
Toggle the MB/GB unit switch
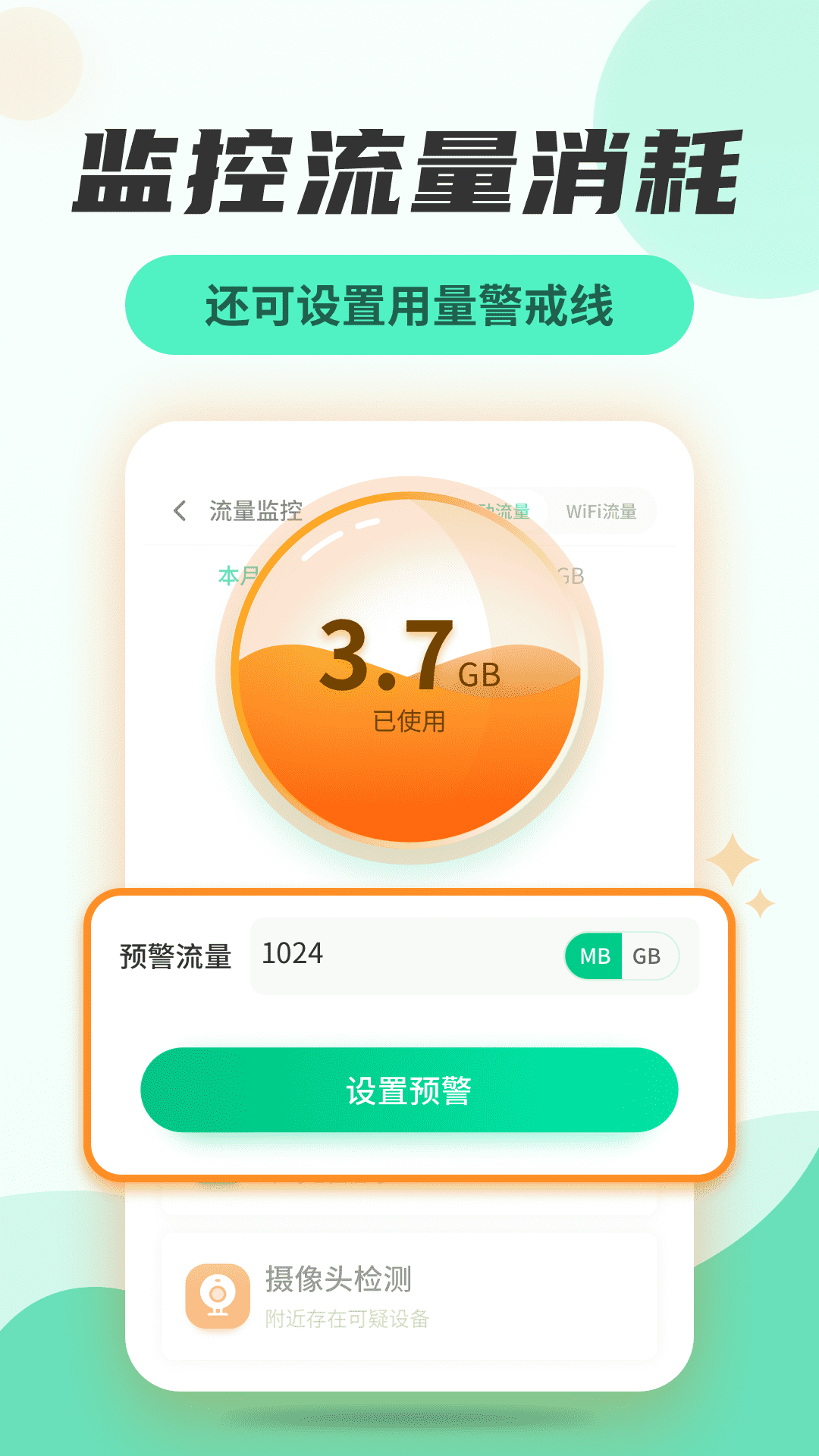pyautogui.click(x=622, y=956)
